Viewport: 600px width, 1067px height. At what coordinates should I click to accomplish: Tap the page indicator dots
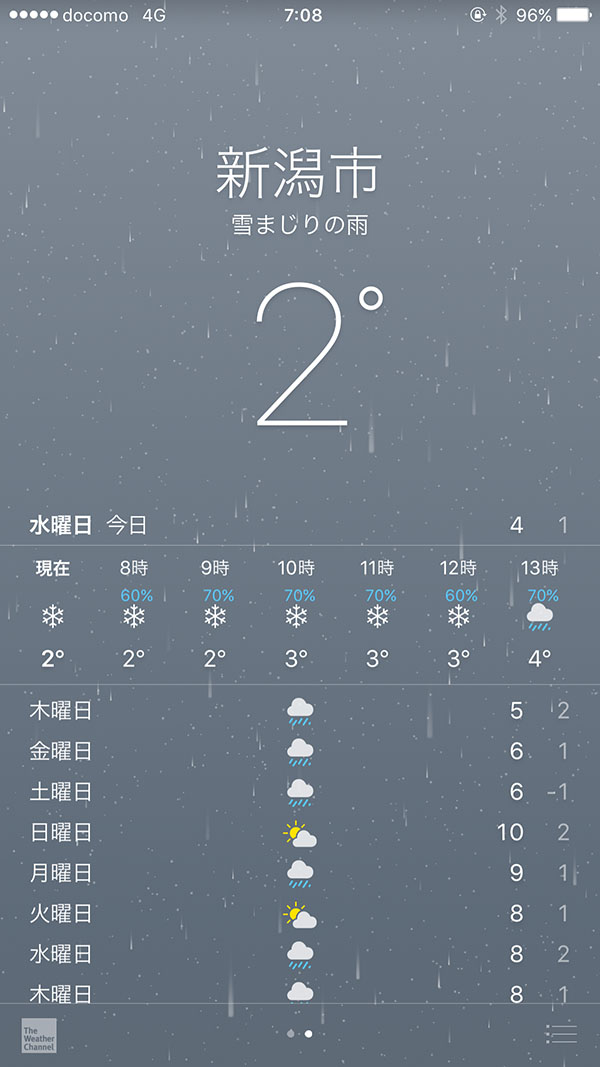(299, 1033)
